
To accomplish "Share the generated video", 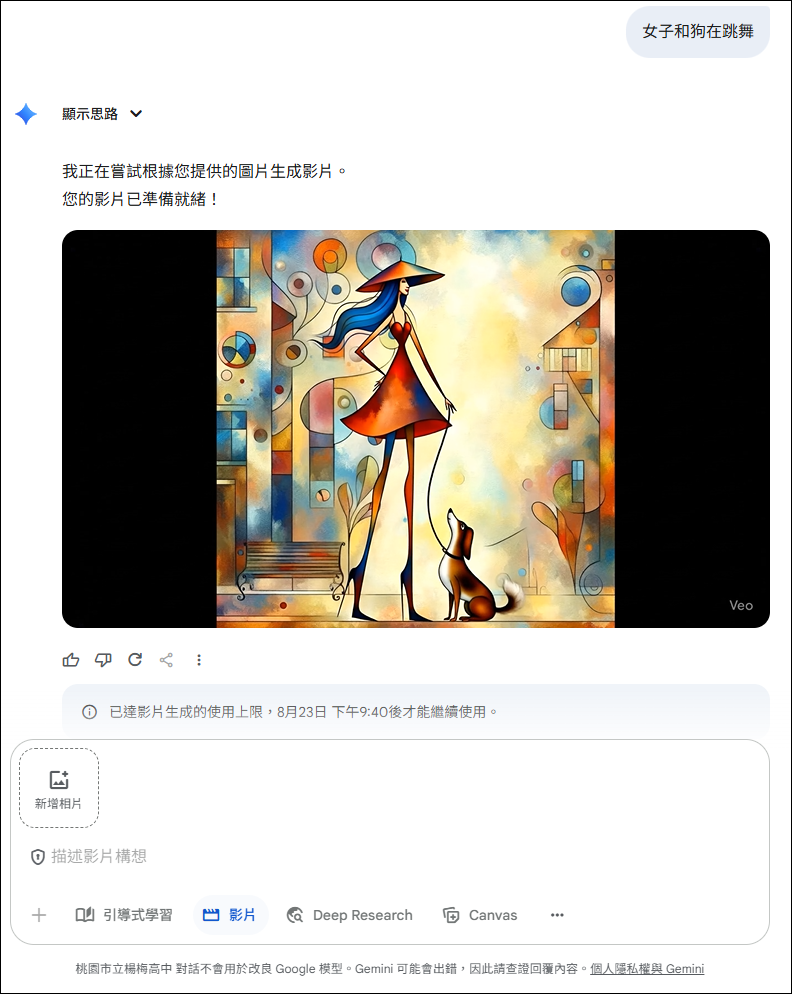I will coord(167,660).
